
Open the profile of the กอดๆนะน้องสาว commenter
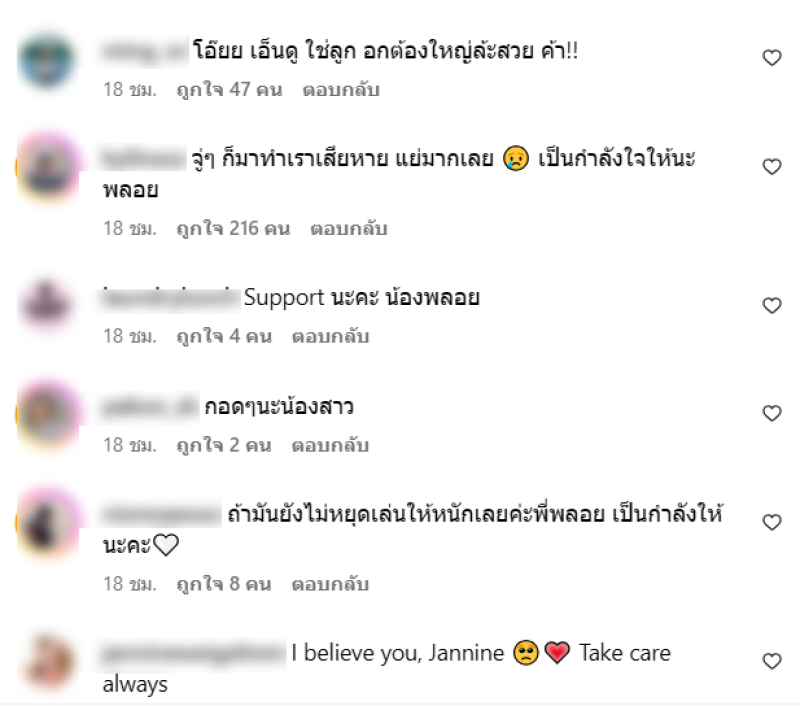coord(150,407)
